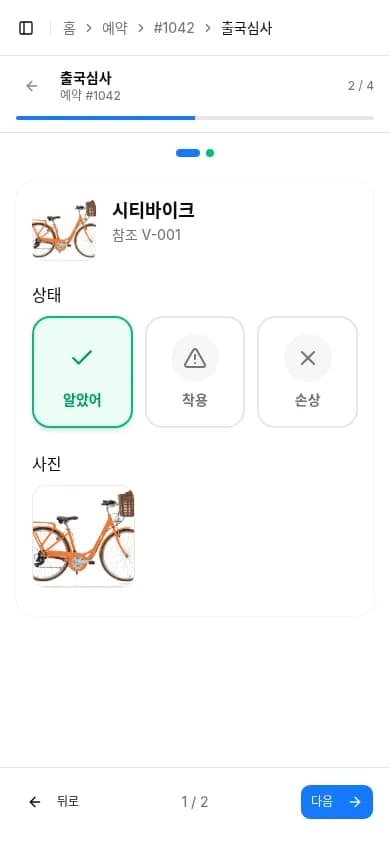Open the #1042 breadcrumb link

174,28
